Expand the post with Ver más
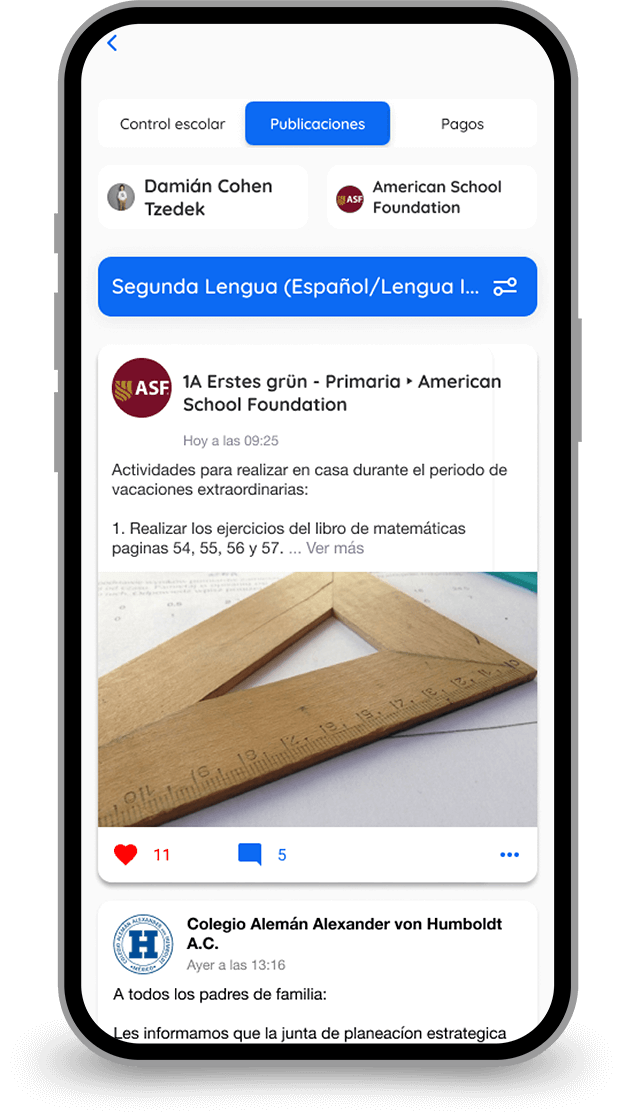The image size is (623, 1116). coord(335,548)
